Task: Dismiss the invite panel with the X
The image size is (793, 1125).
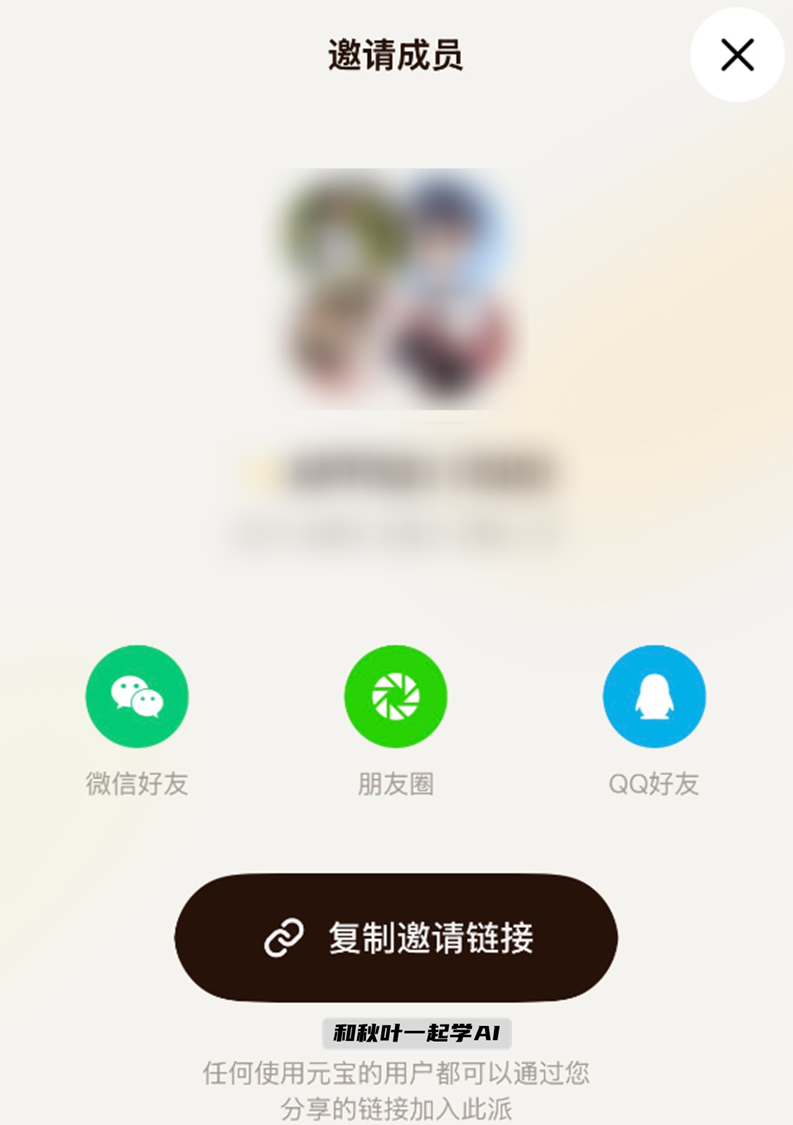Action: pyautogui.click(x=737, y=56)
